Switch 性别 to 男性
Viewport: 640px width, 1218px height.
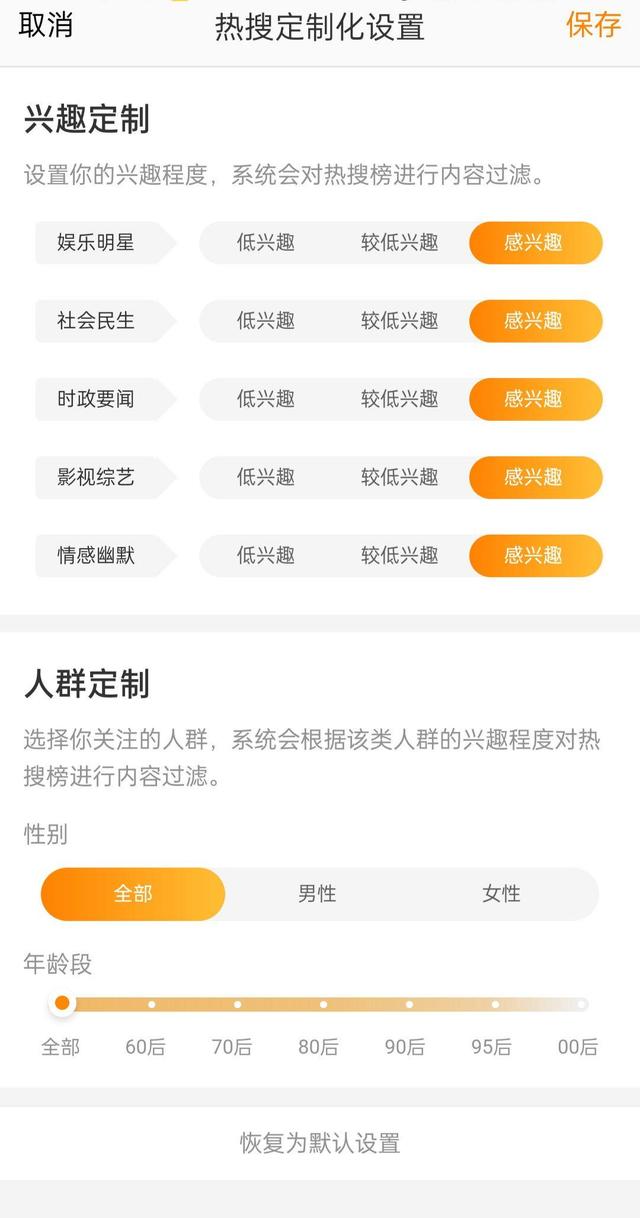click(x=317, y=894)
